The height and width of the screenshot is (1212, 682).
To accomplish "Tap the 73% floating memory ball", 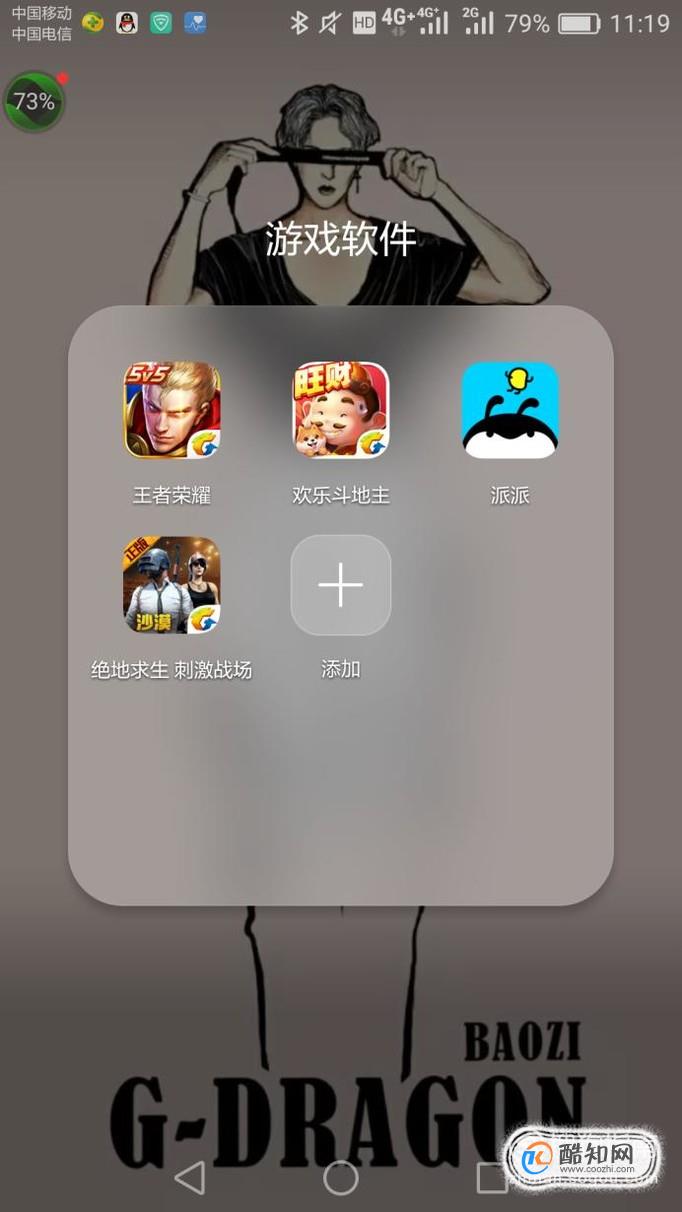I will pyautogui.click(x=35, y=101).
